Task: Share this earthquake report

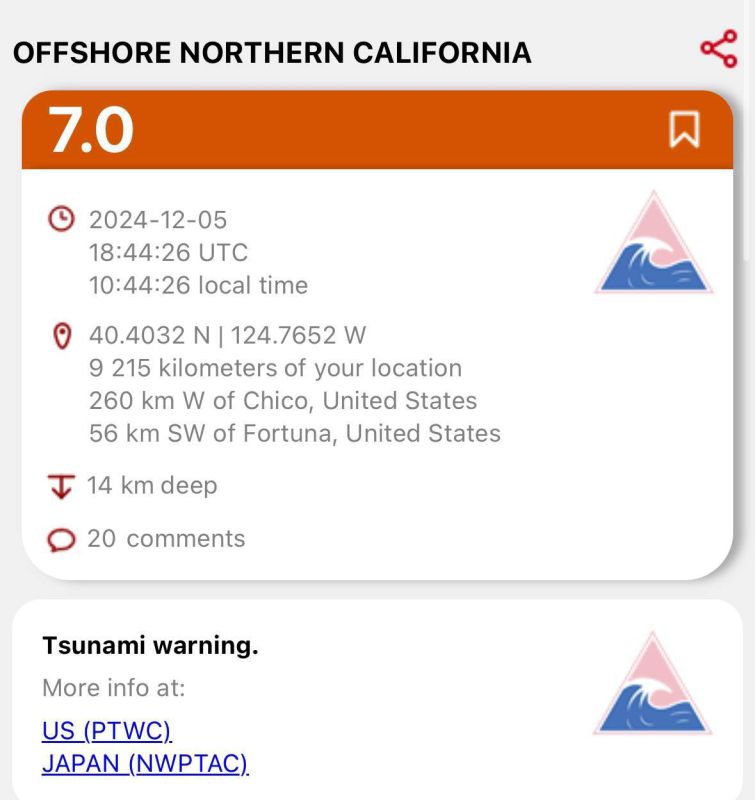Action: 718,49
